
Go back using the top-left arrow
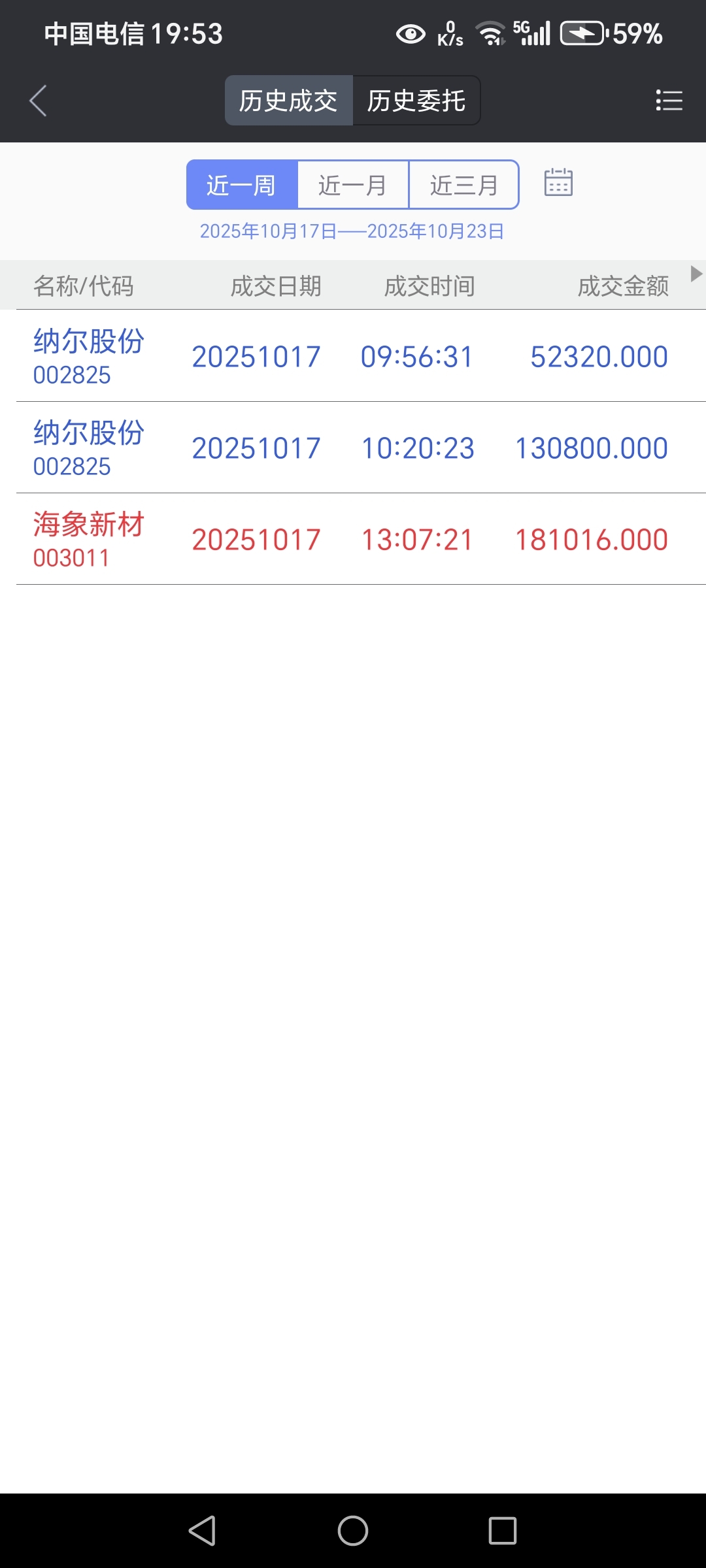[38, 101]
